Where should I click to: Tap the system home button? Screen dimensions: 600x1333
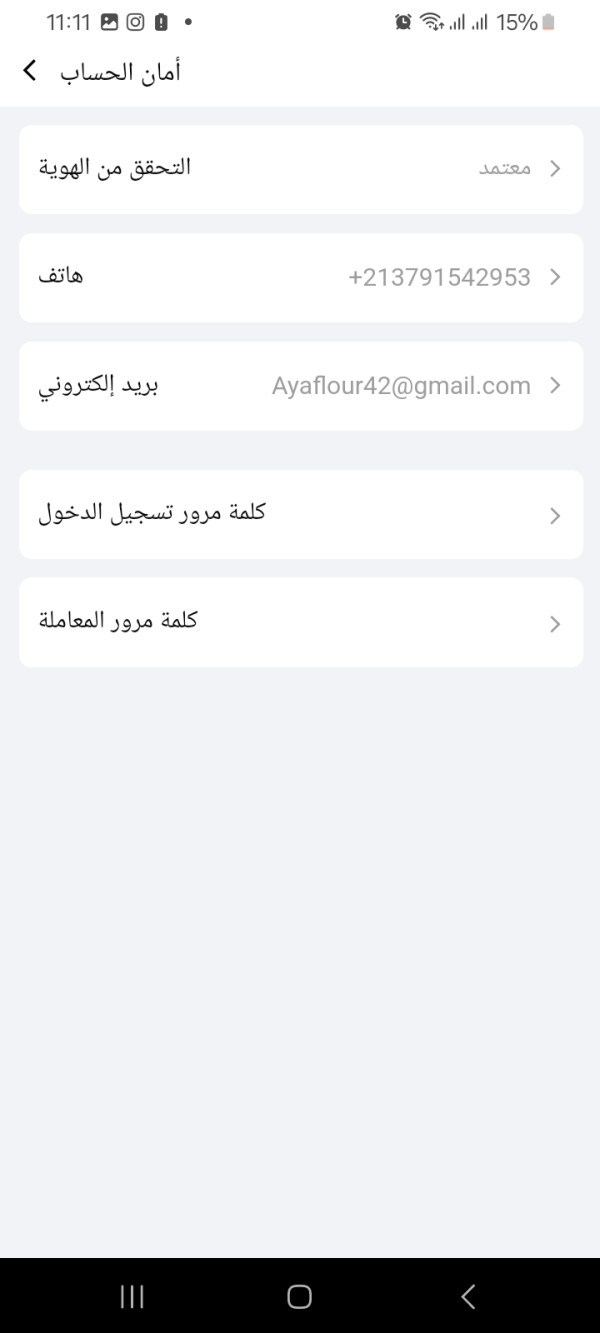tap(299, 1297)
